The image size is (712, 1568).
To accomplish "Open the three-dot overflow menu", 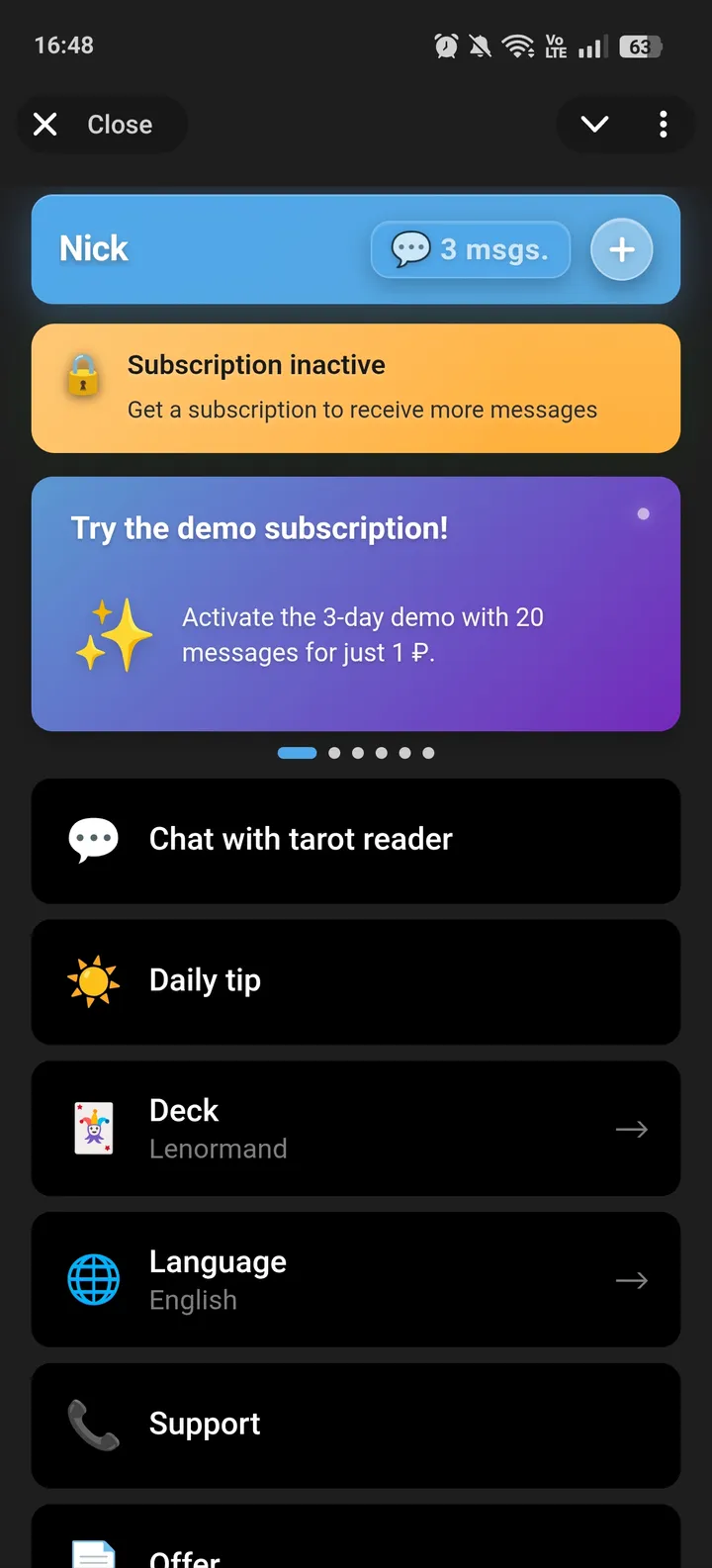I will [x=663, y=125].
